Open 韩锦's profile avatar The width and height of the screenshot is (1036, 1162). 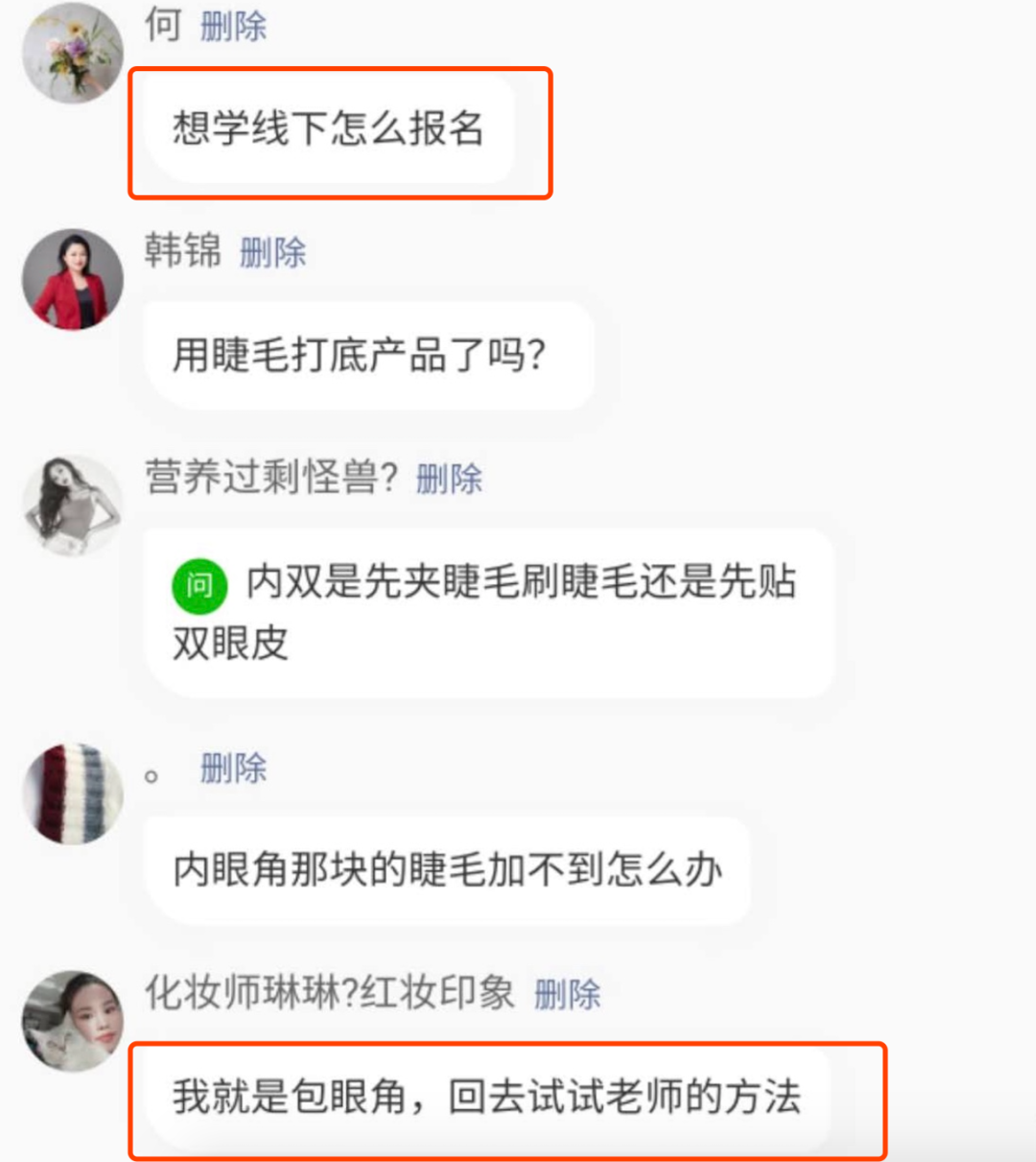click(x=73, y=279)
